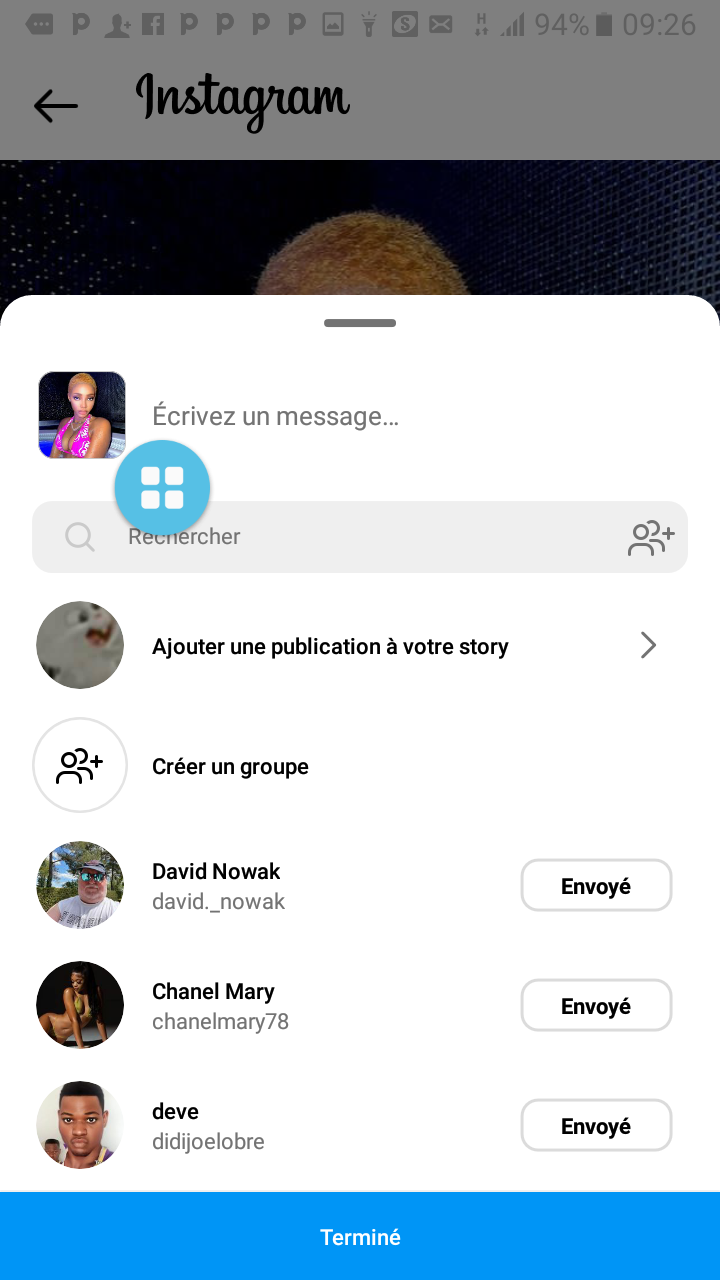This screenshot has width=720, height=1280.
Task: Tap the sheet's drag handle bar
Action: click(x=360, y=323)
